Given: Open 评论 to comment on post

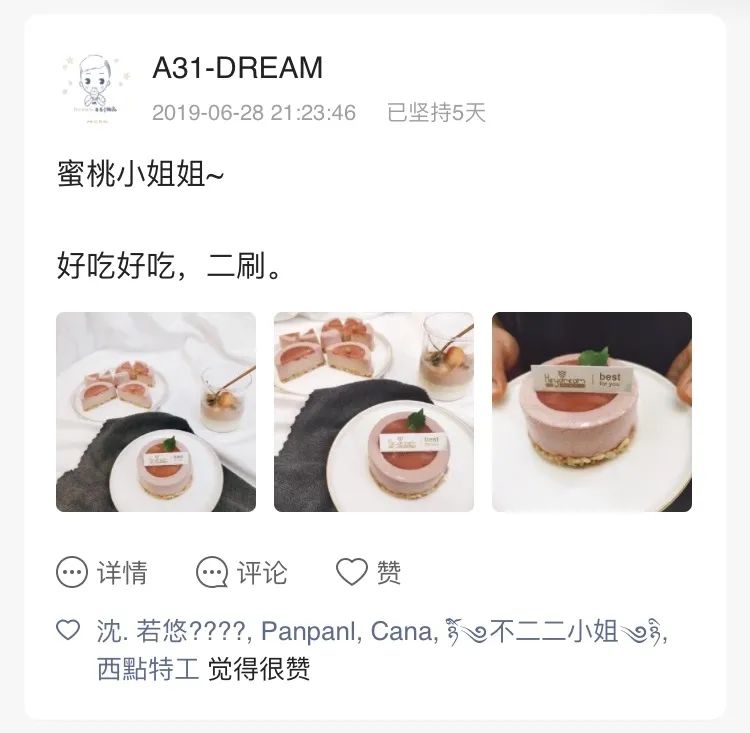Looking at the screenshot, I should click(x=242, y=572).
